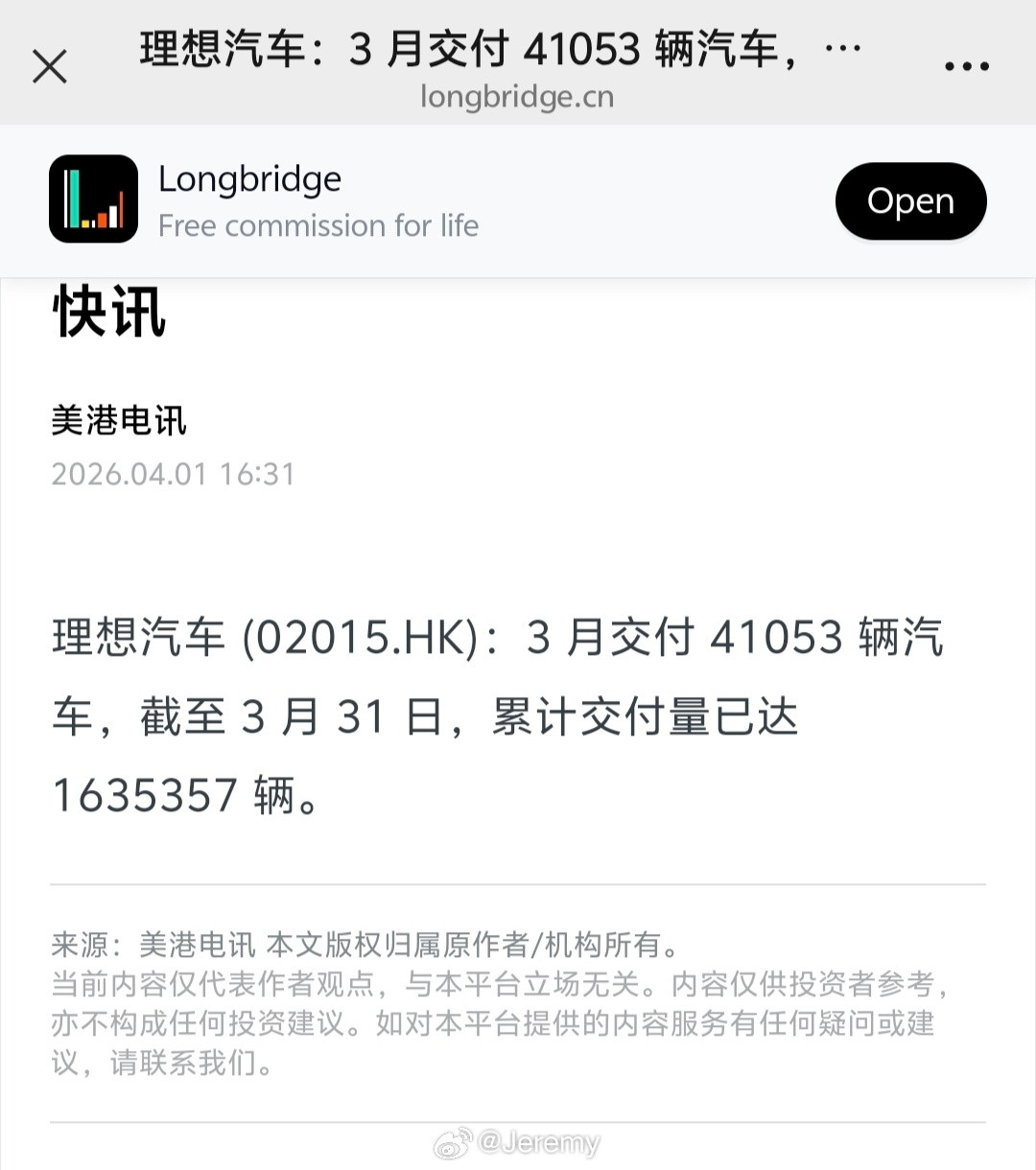Expand the disclaimer text block
The image size is (1036, 1170).
tap(499, 1023)
